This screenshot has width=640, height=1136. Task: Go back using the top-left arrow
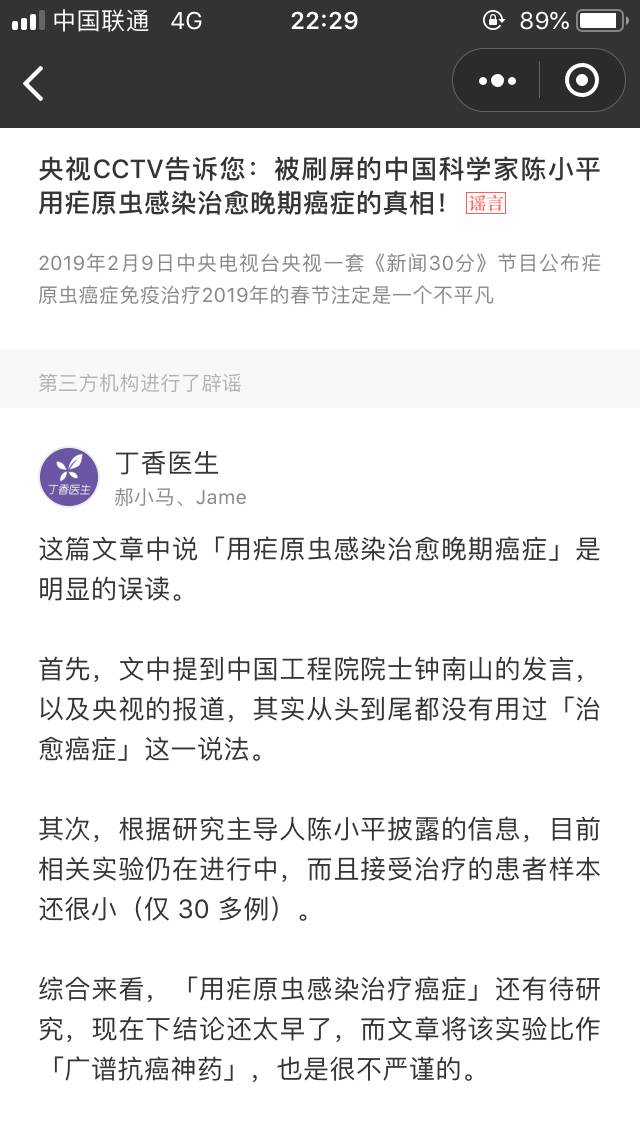(34, 83)
